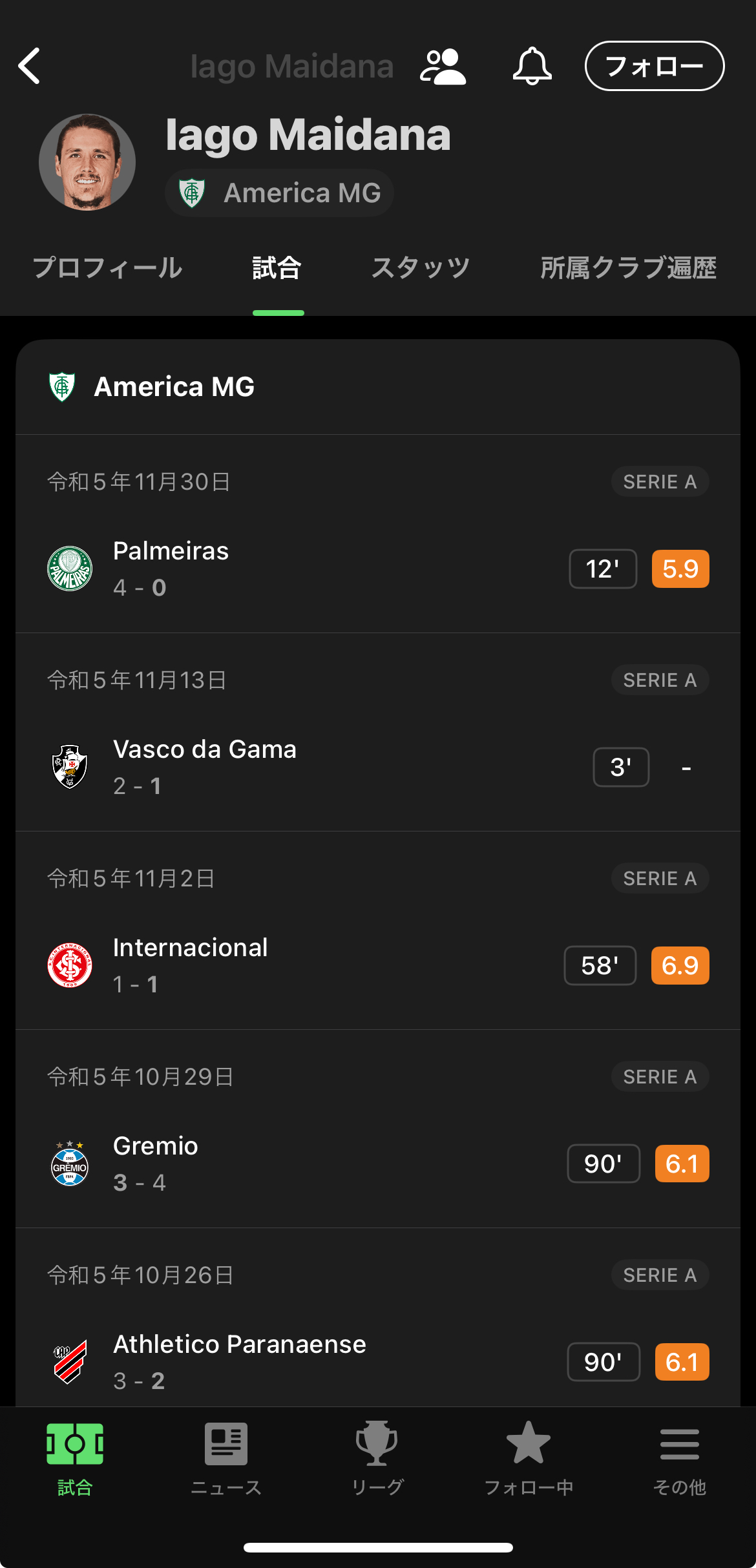The height and width of the screenshot is (1568, 756).
Task: Open the Athletico Paranaense match
Action: (x=378, y=1361)
